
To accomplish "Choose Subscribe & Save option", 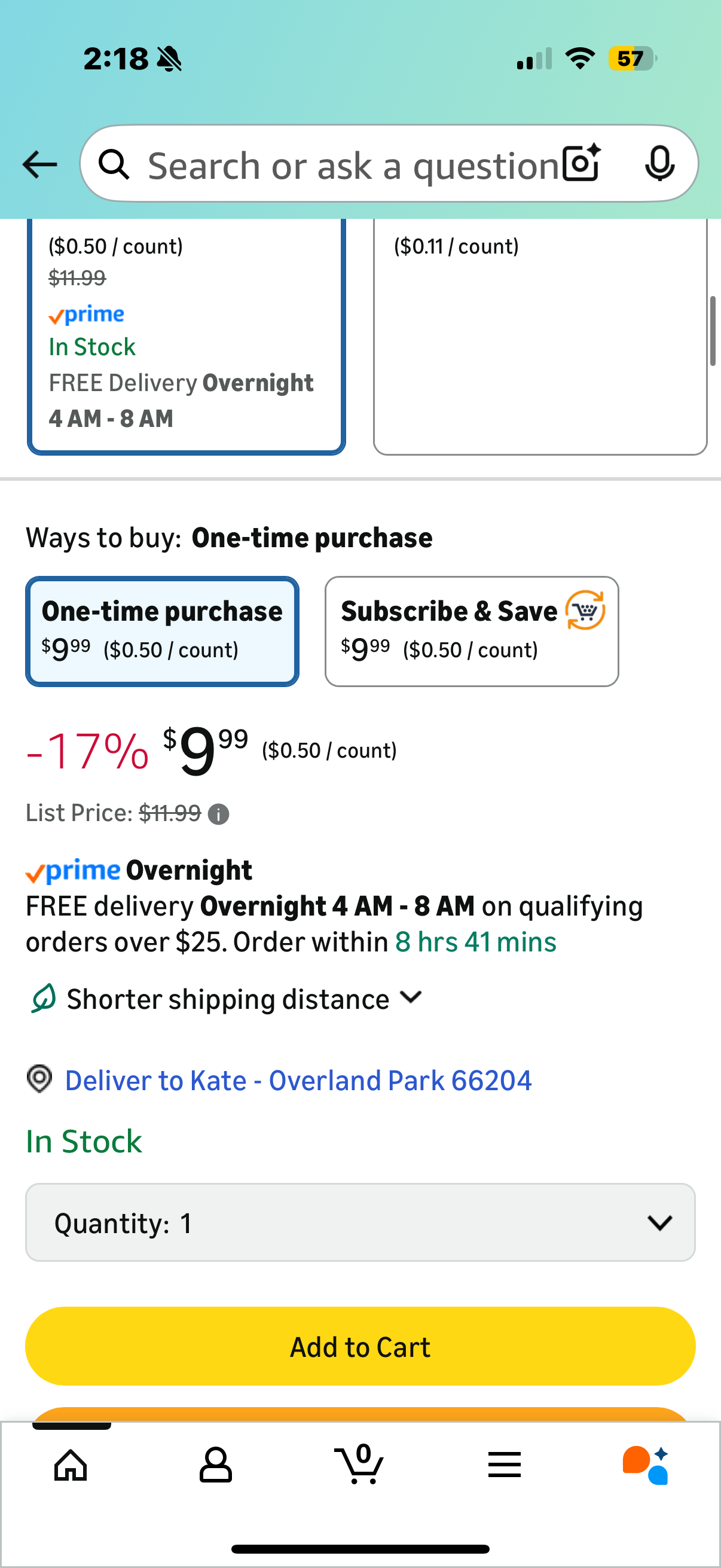I will pyautogui.click(x=472, y=630).
